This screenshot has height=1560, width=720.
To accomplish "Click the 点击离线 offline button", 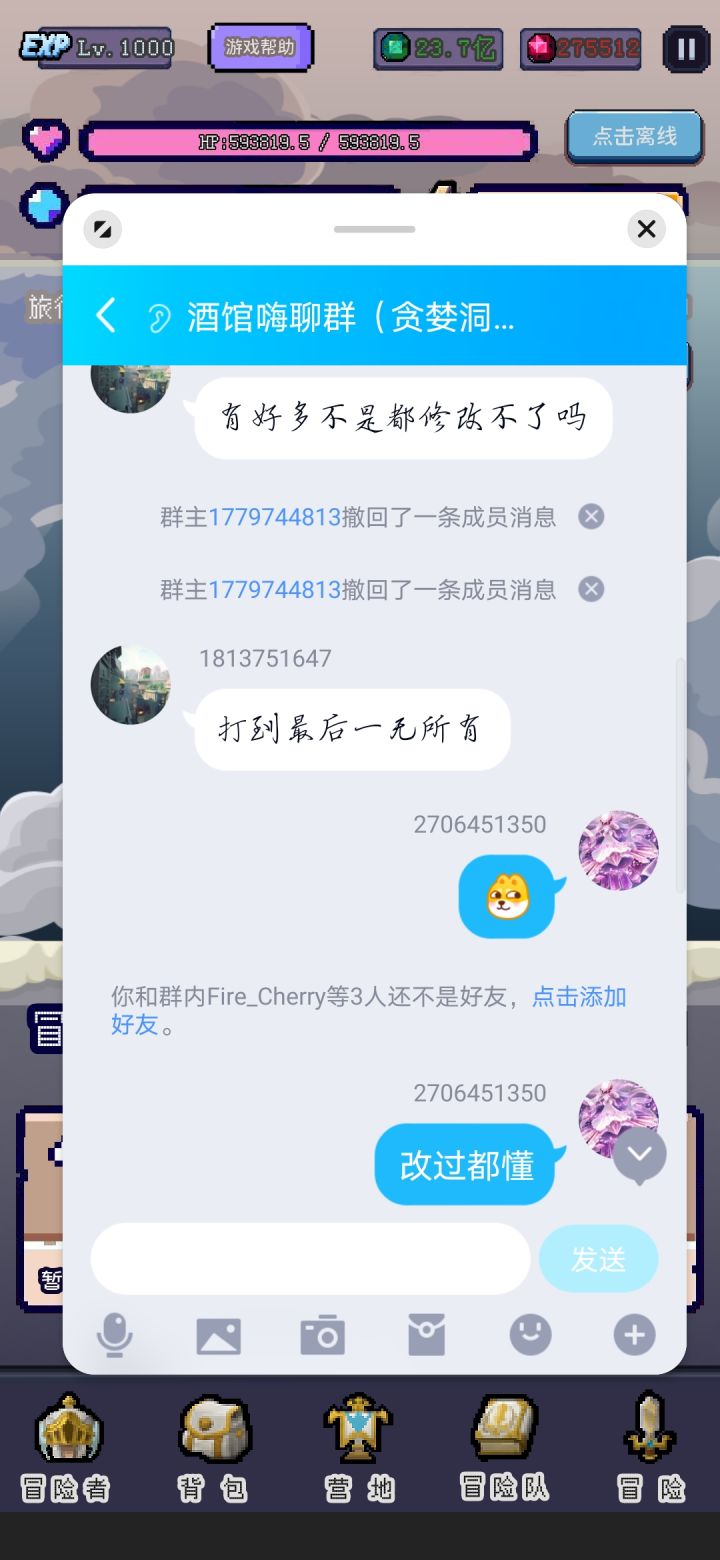I will tap(634, 138).
